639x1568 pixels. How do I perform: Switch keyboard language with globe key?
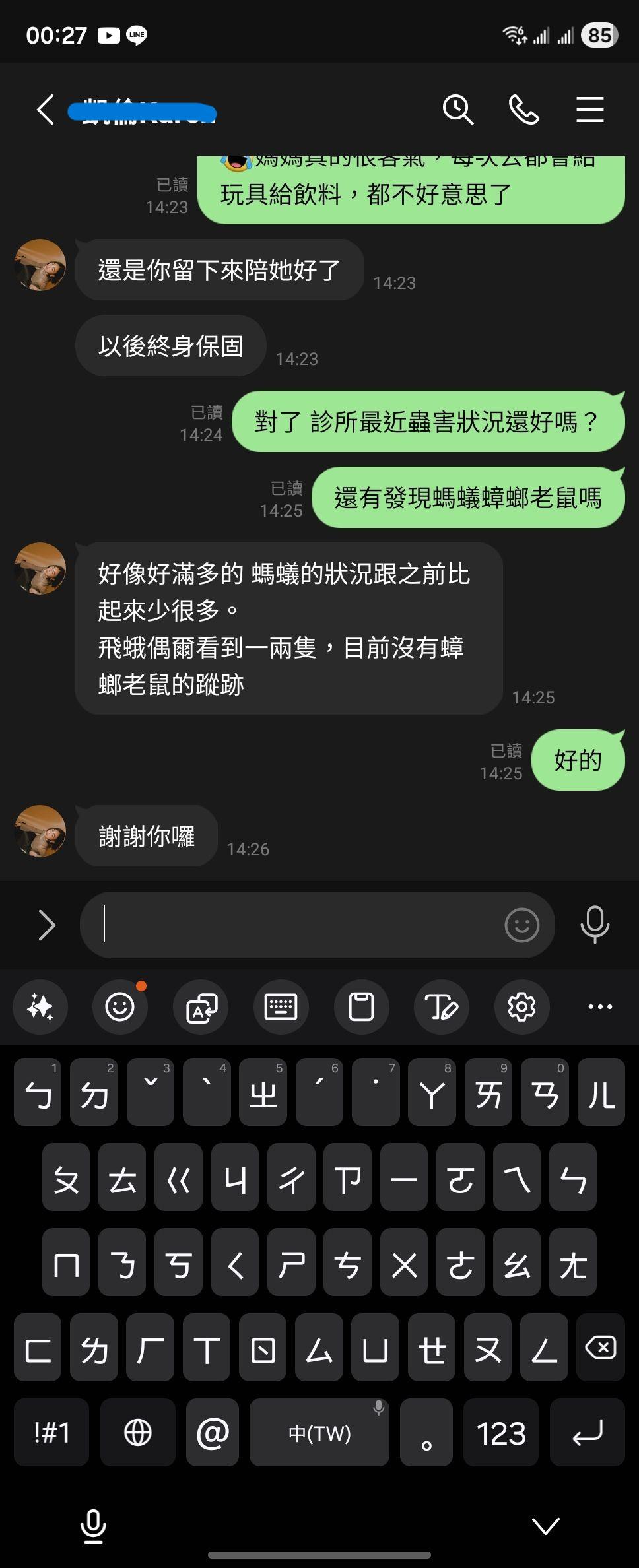pos(137,1433)
